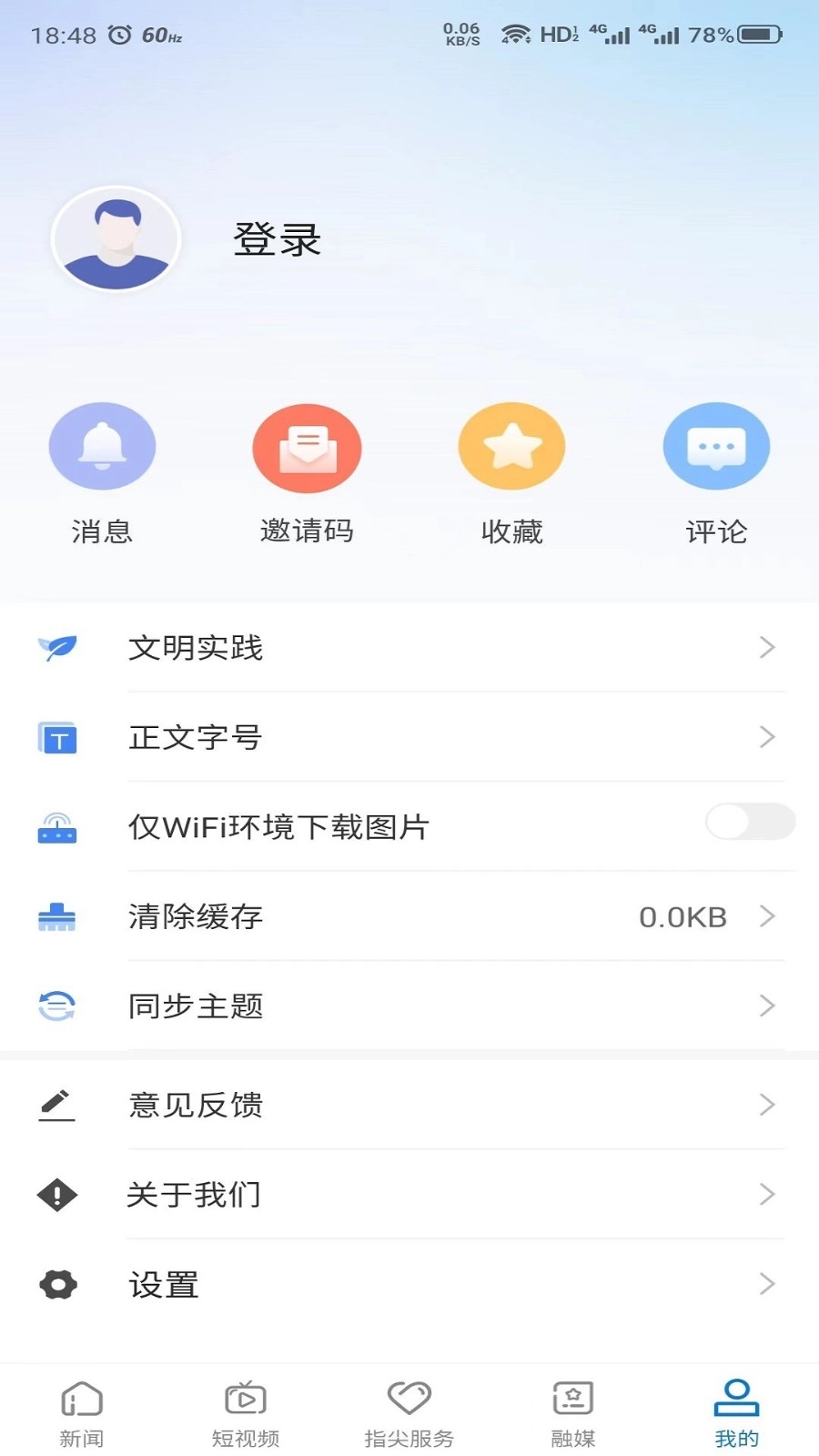Screen dimensions: 819x1456
Task: Enable 仅WiFi环境下载图片 download switch
Action: click(x=749, y=822)
